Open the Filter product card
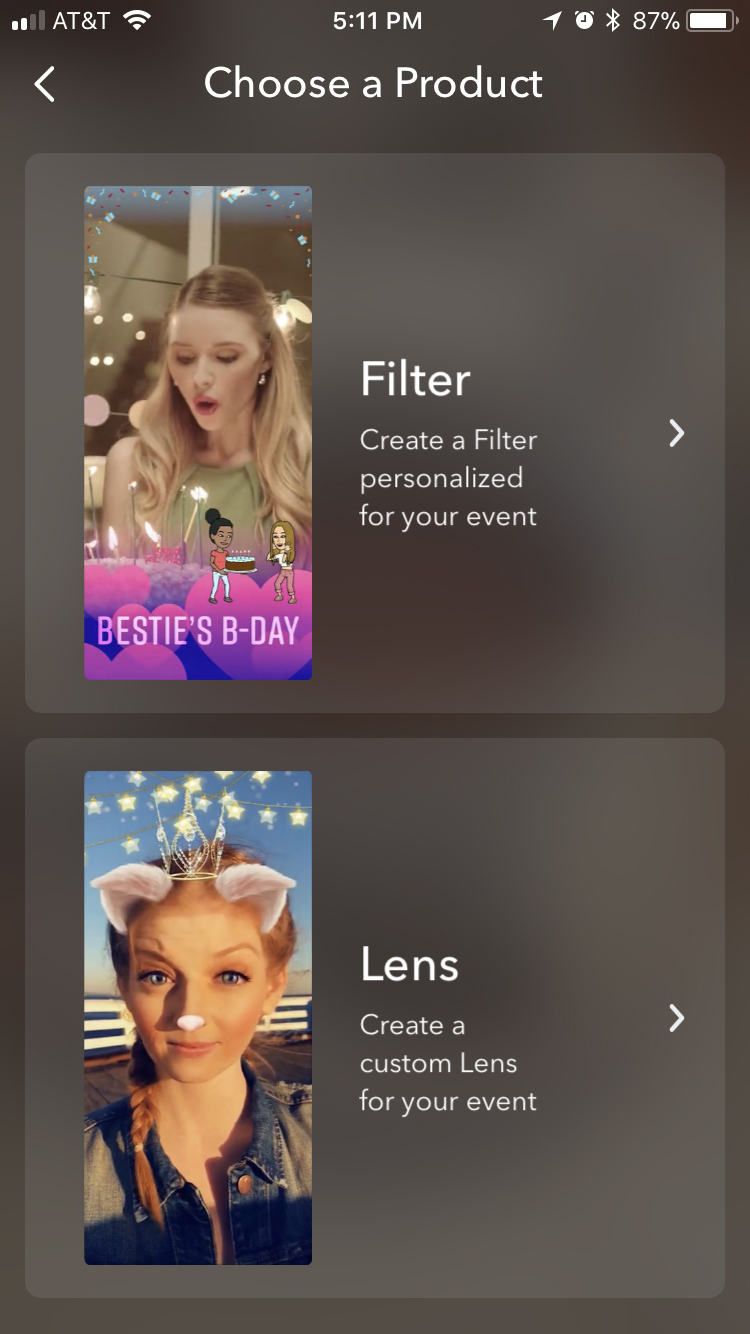The image size is (750, 1334). [x=375, y=433]
